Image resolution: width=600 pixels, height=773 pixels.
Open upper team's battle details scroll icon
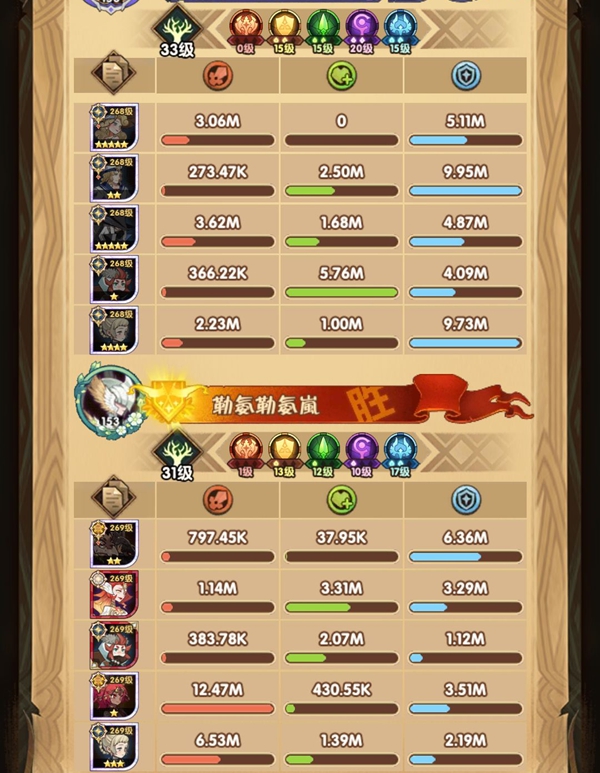click(112, 73)
